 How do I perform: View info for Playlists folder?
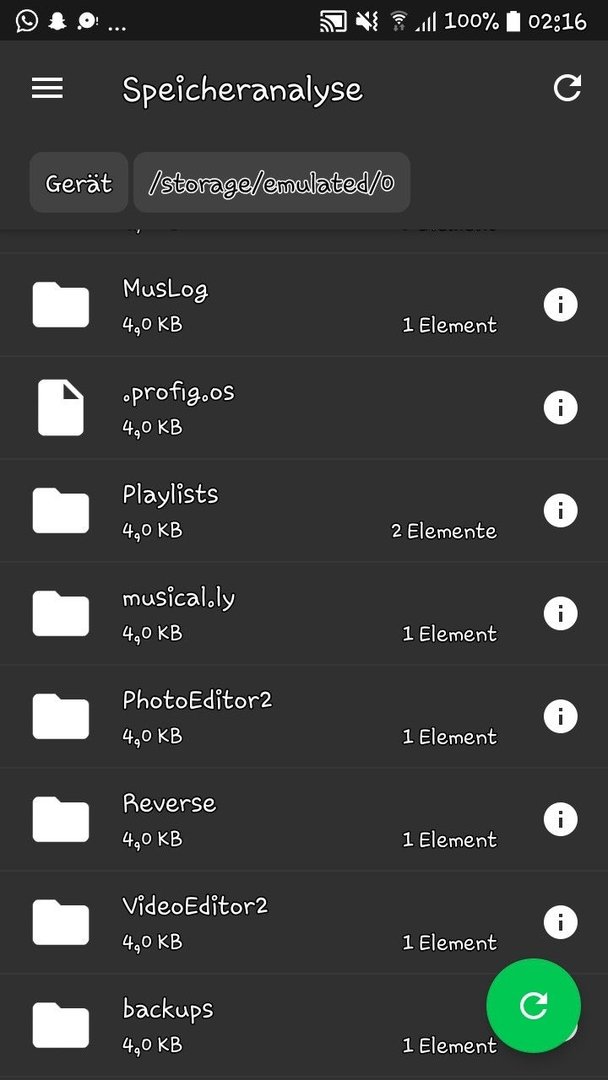[x=560, y=510]
